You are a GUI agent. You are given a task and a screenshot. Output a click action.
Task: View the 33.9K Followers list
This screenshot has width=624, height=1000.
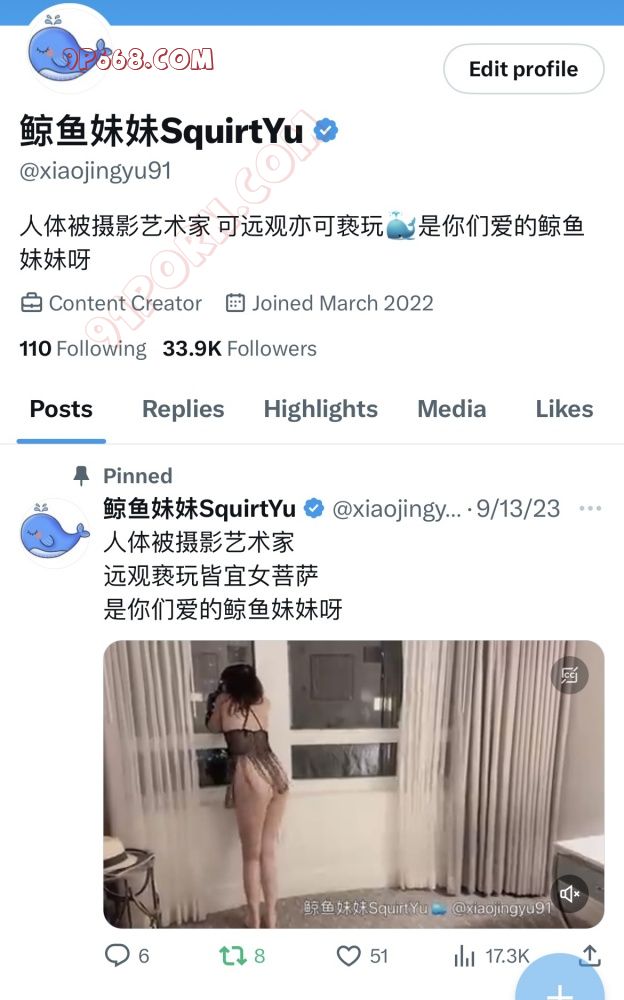(x=240, y=349)
